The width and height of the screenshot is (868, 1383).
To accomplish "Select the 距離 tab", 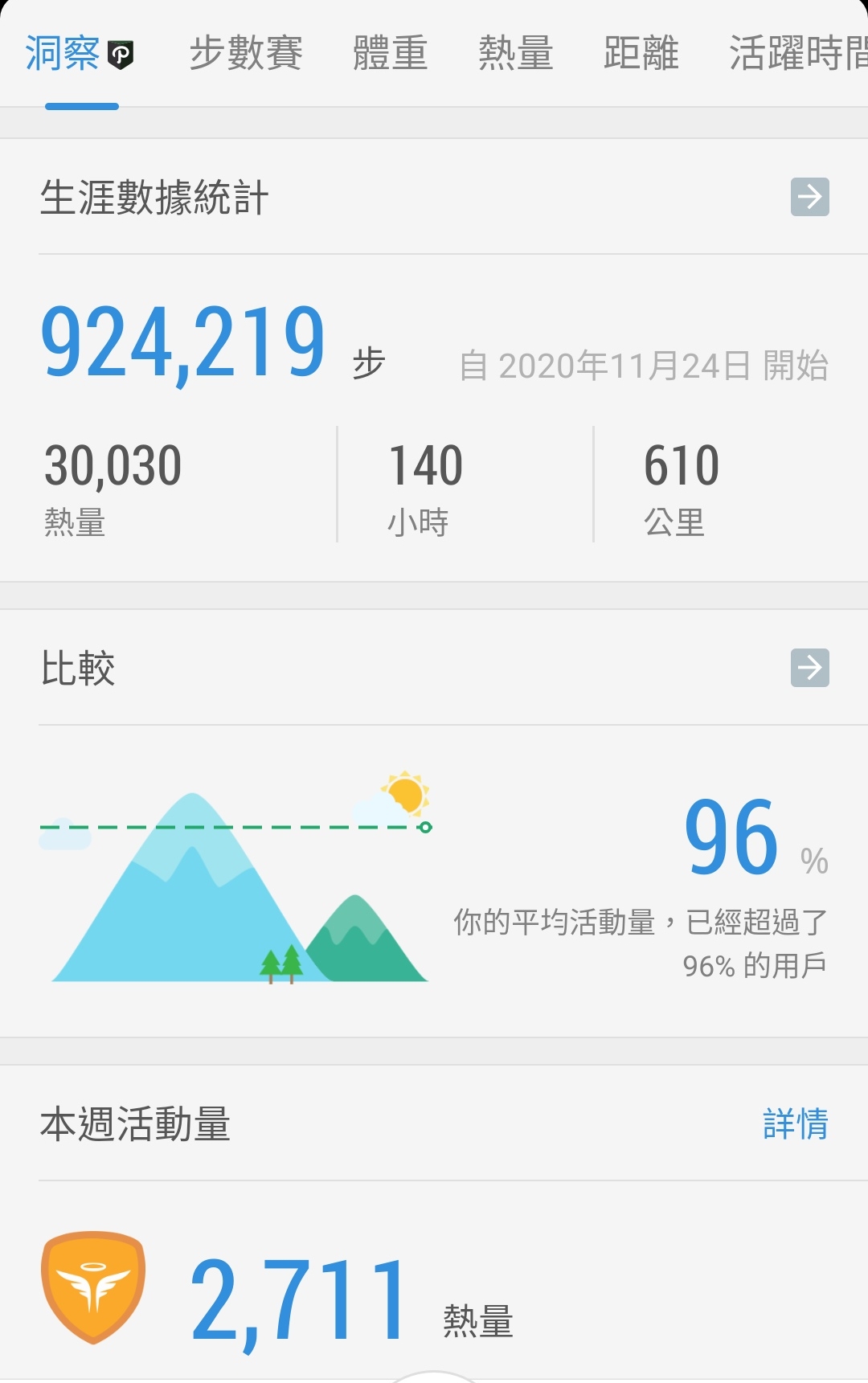I will pyautogui.click(x=641, y=54).
